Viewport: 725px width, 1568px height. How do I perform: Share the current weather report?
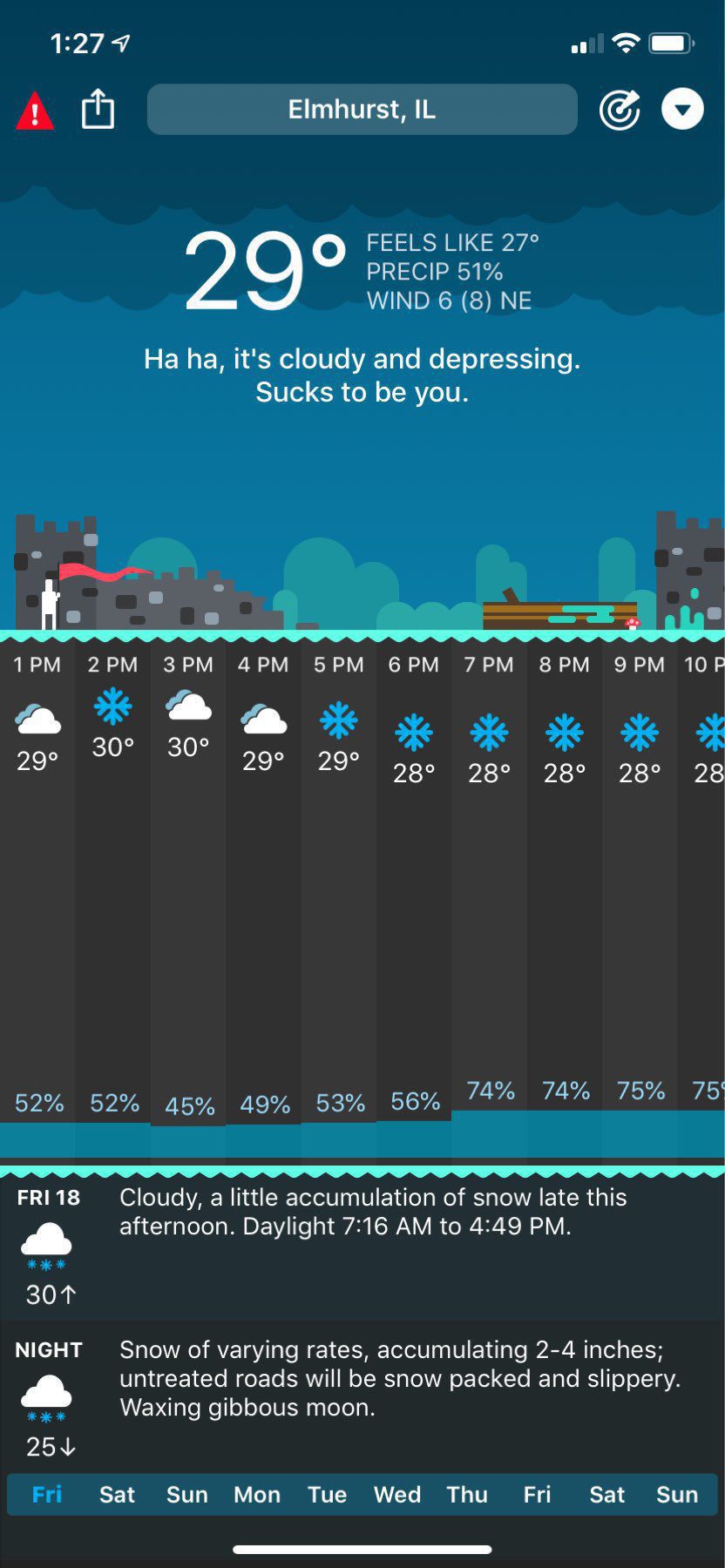pyautogui.click(x=98, y=110)
